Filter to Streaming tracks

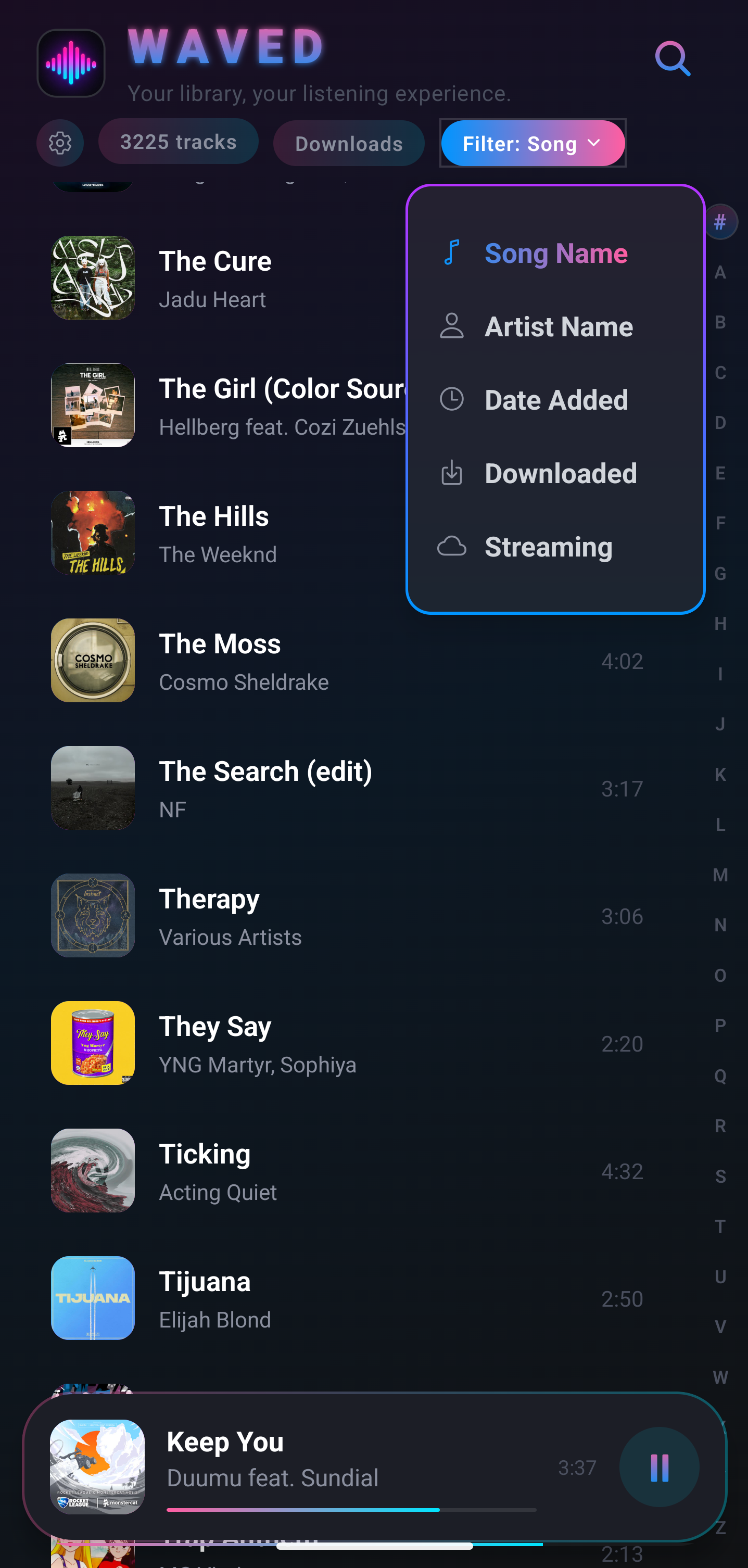pyautogui.click(x=555, y=547)
